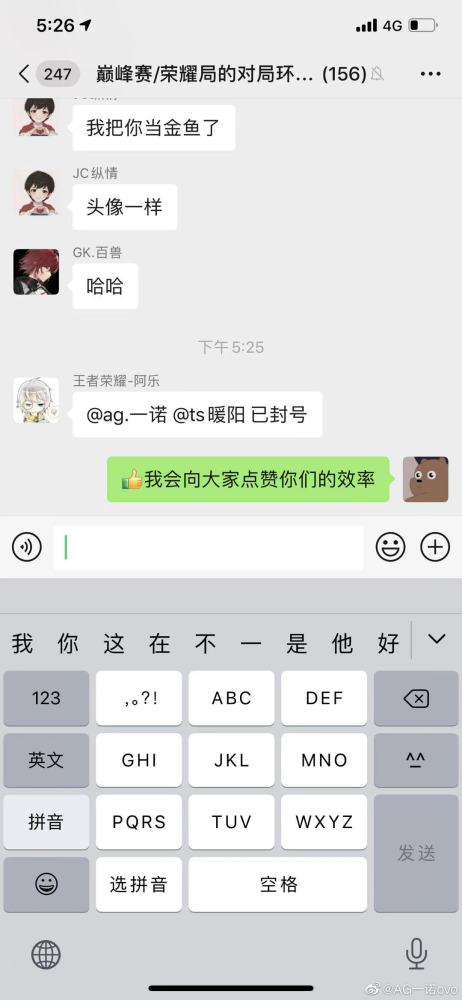Switch to voice message input
The image size is (462, 1000).
pos(27,547)
